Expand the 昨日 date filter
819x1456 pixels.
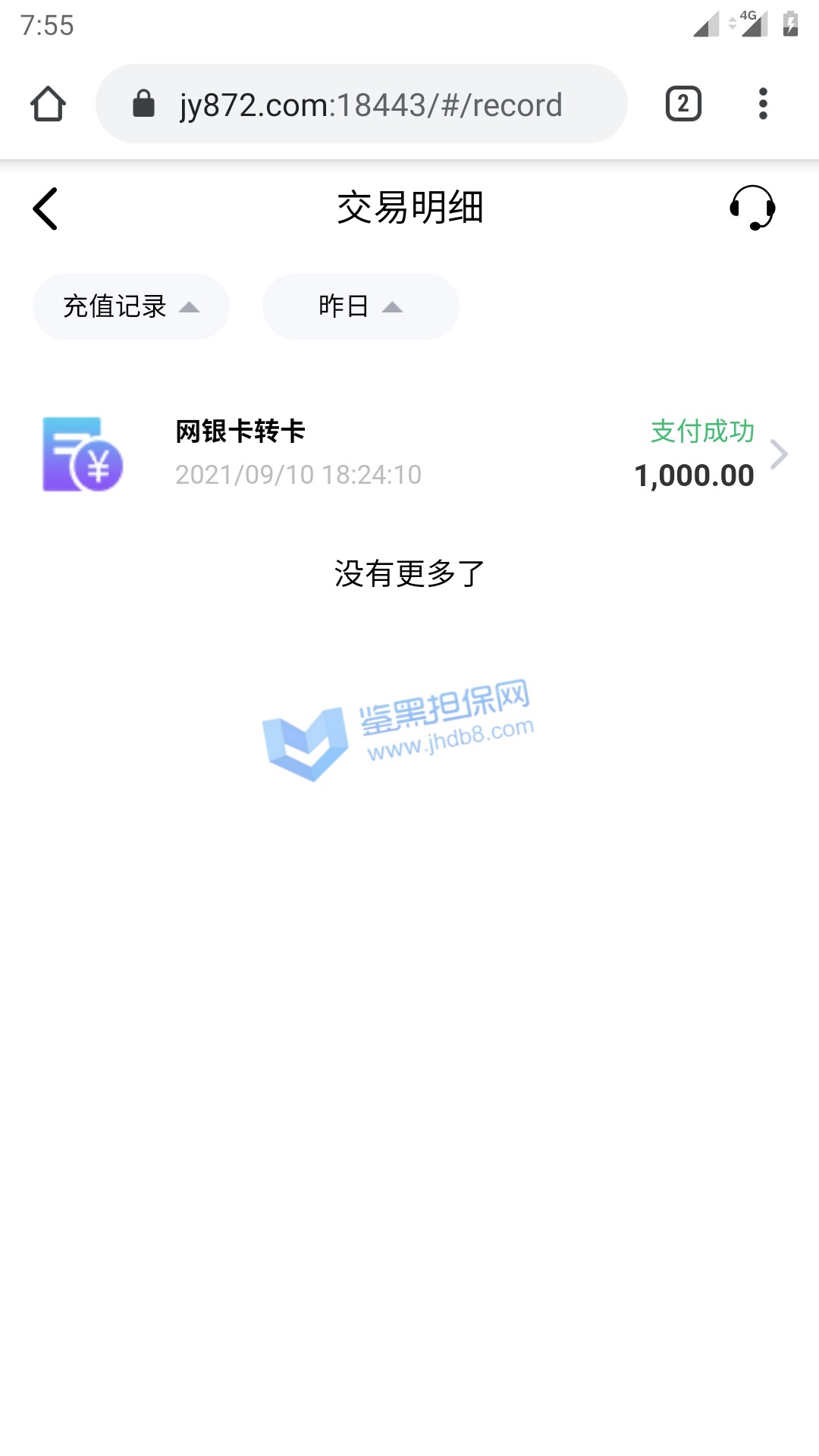tap(360, 306)
